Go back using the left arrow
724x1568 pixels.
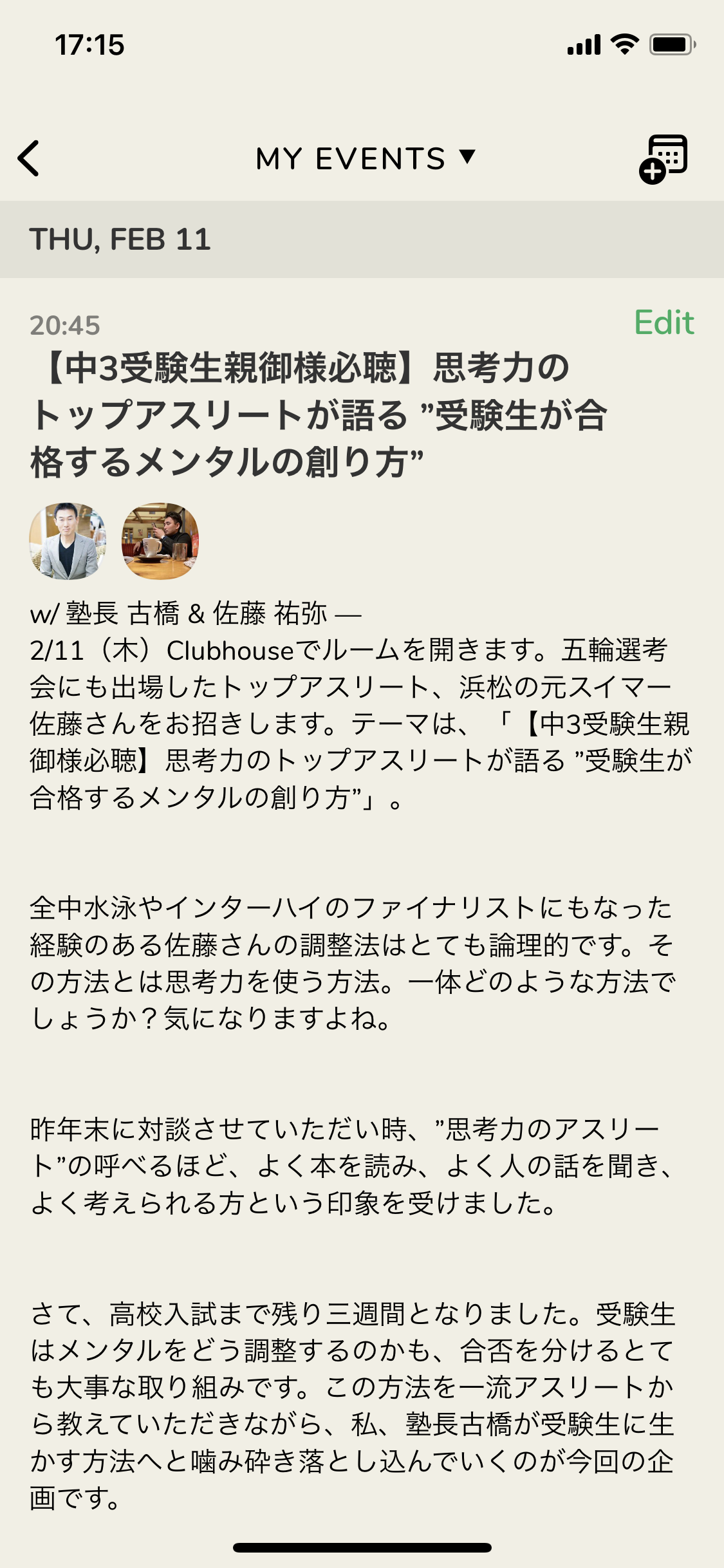(29, 158)
